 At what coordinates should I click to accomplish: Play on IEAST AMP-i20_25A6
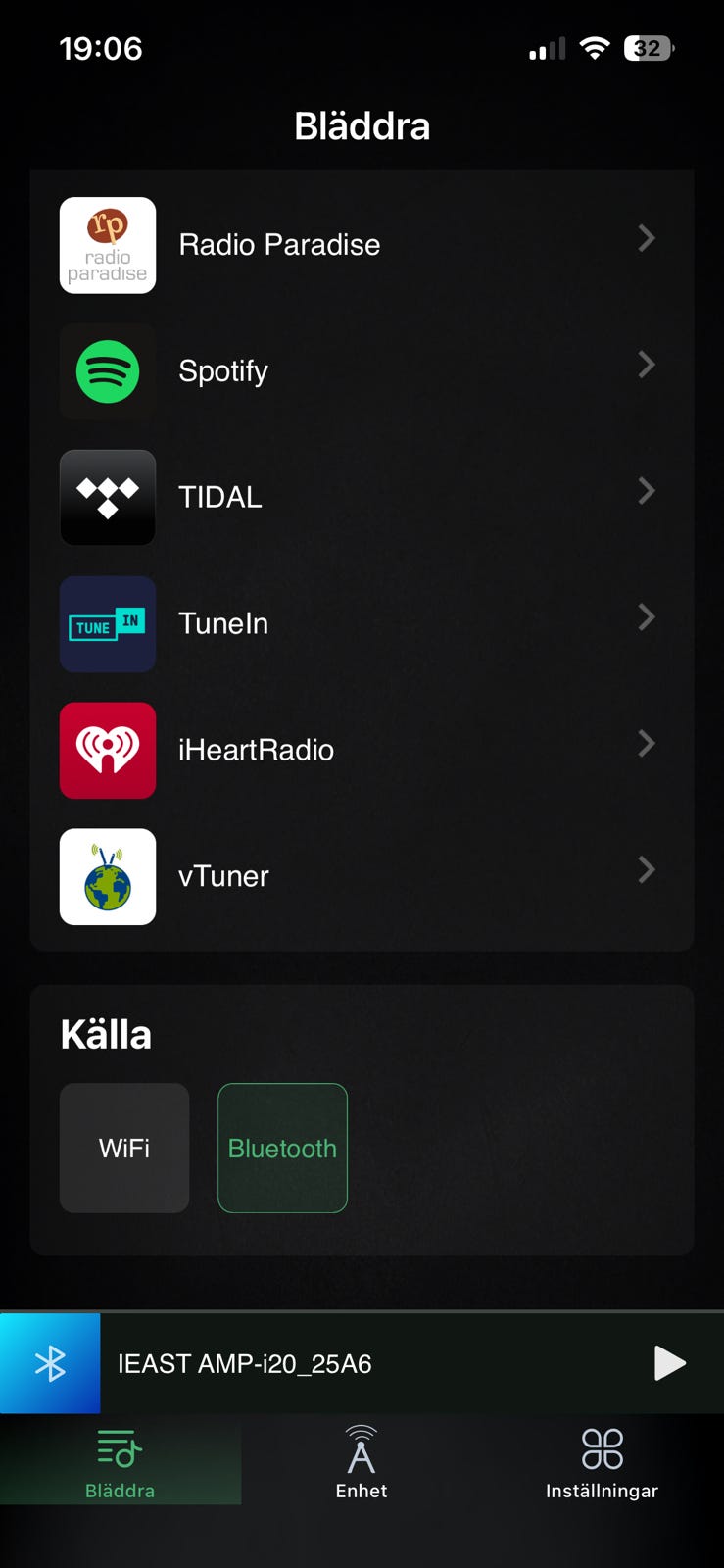click(x=670, y=1363)
